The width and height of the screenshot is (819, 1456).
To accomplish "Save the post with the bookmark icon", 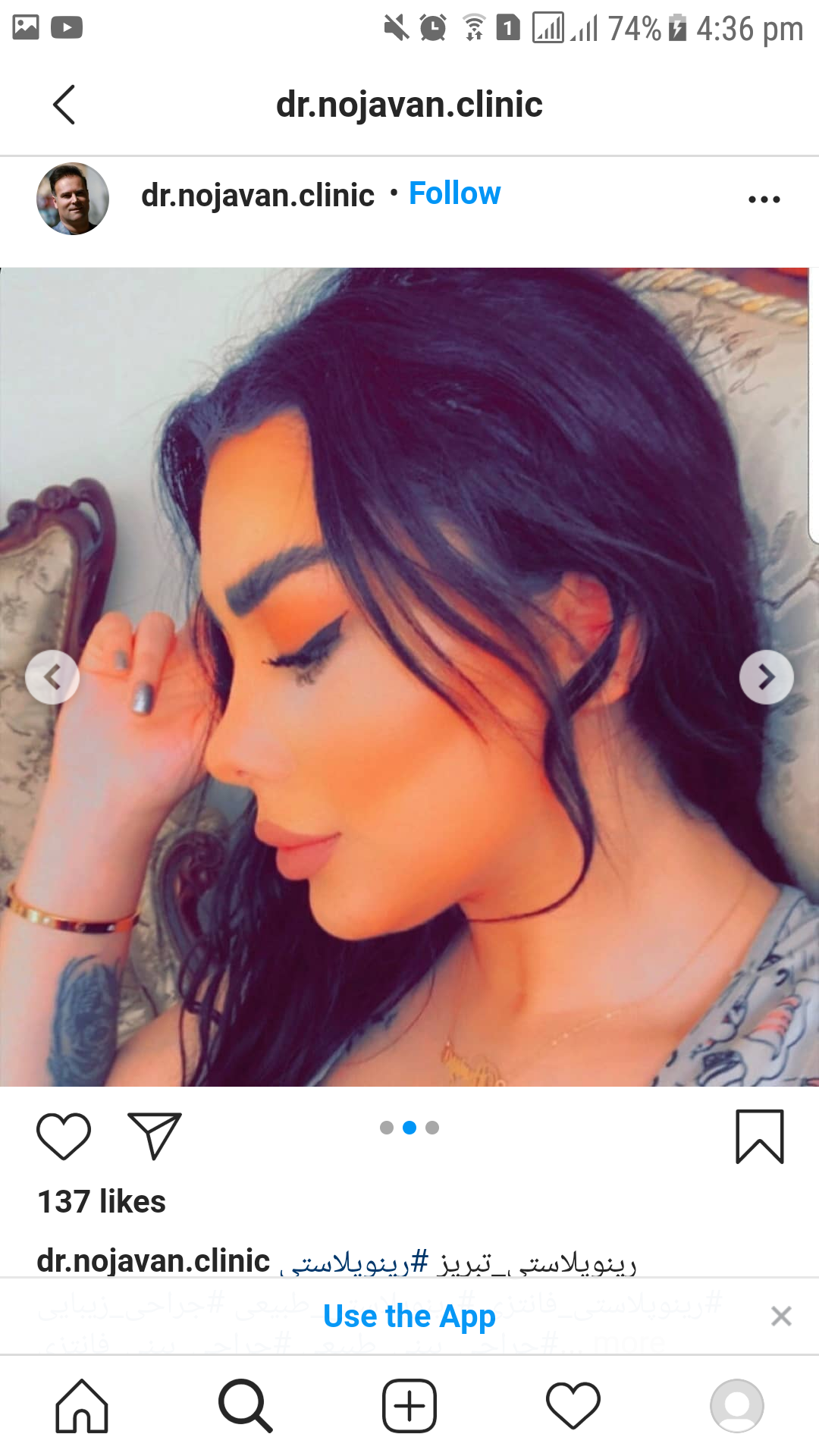I will 759,1136.
